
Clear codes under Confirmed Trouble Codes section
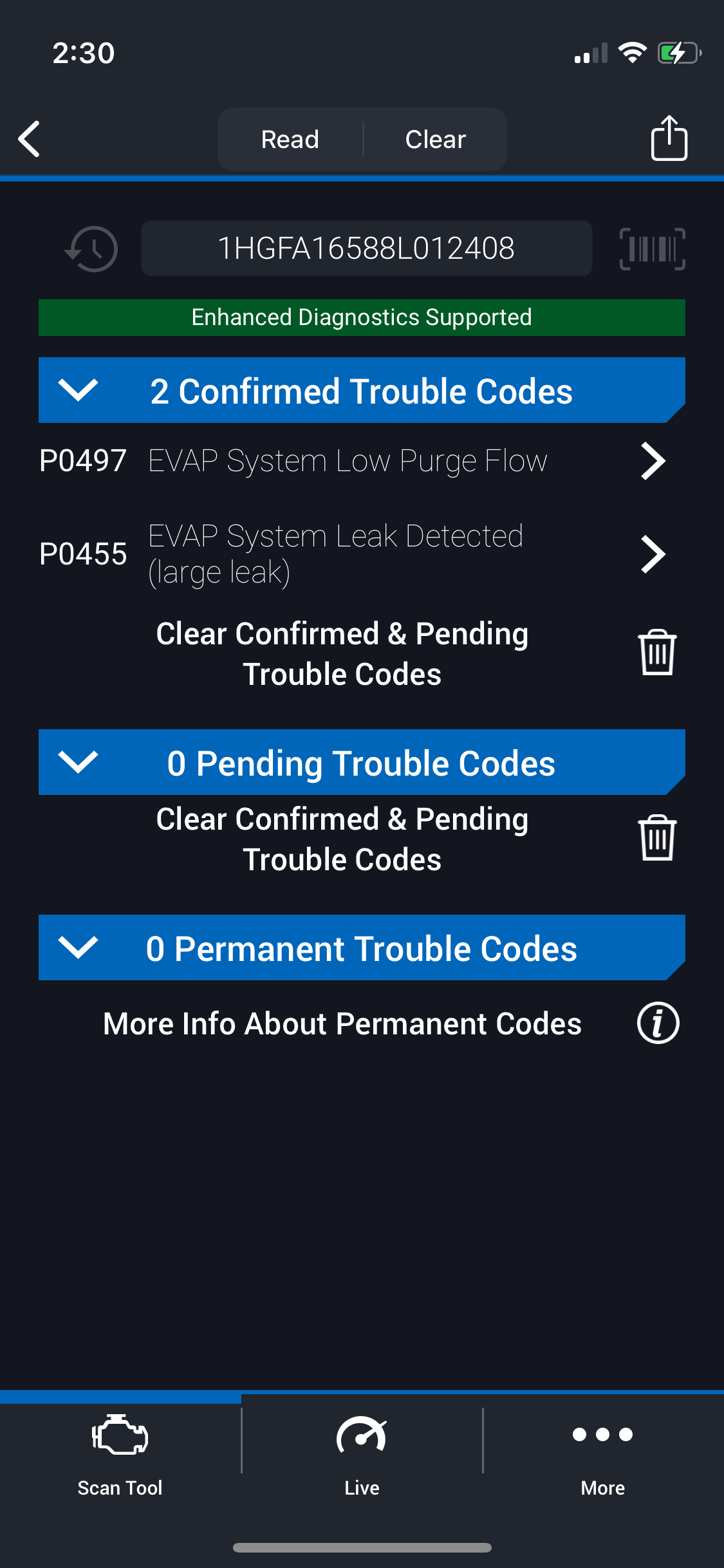point(656,653)
